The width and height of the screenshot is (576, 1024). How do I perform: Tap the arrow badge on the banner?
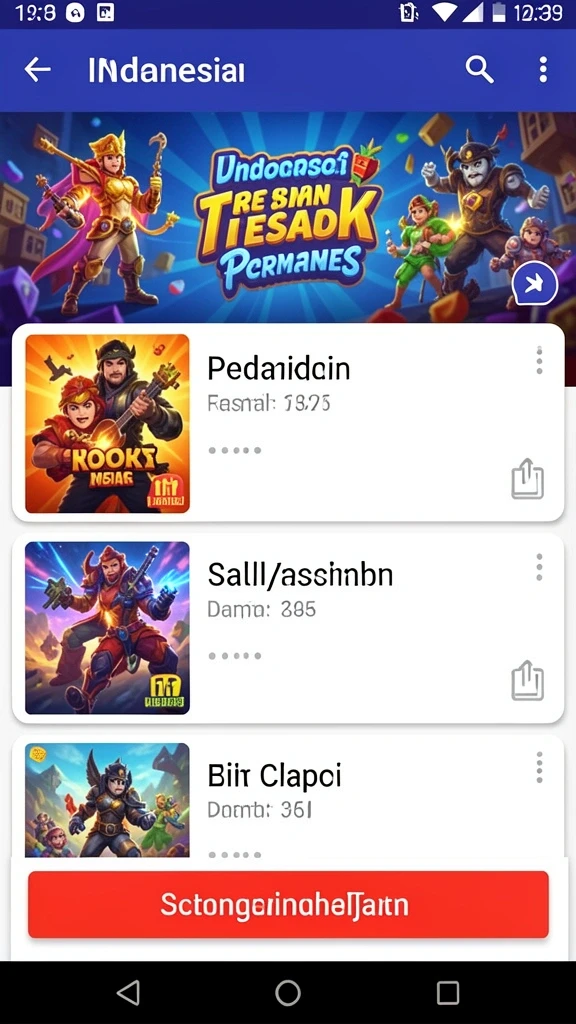tap(535, 284)
